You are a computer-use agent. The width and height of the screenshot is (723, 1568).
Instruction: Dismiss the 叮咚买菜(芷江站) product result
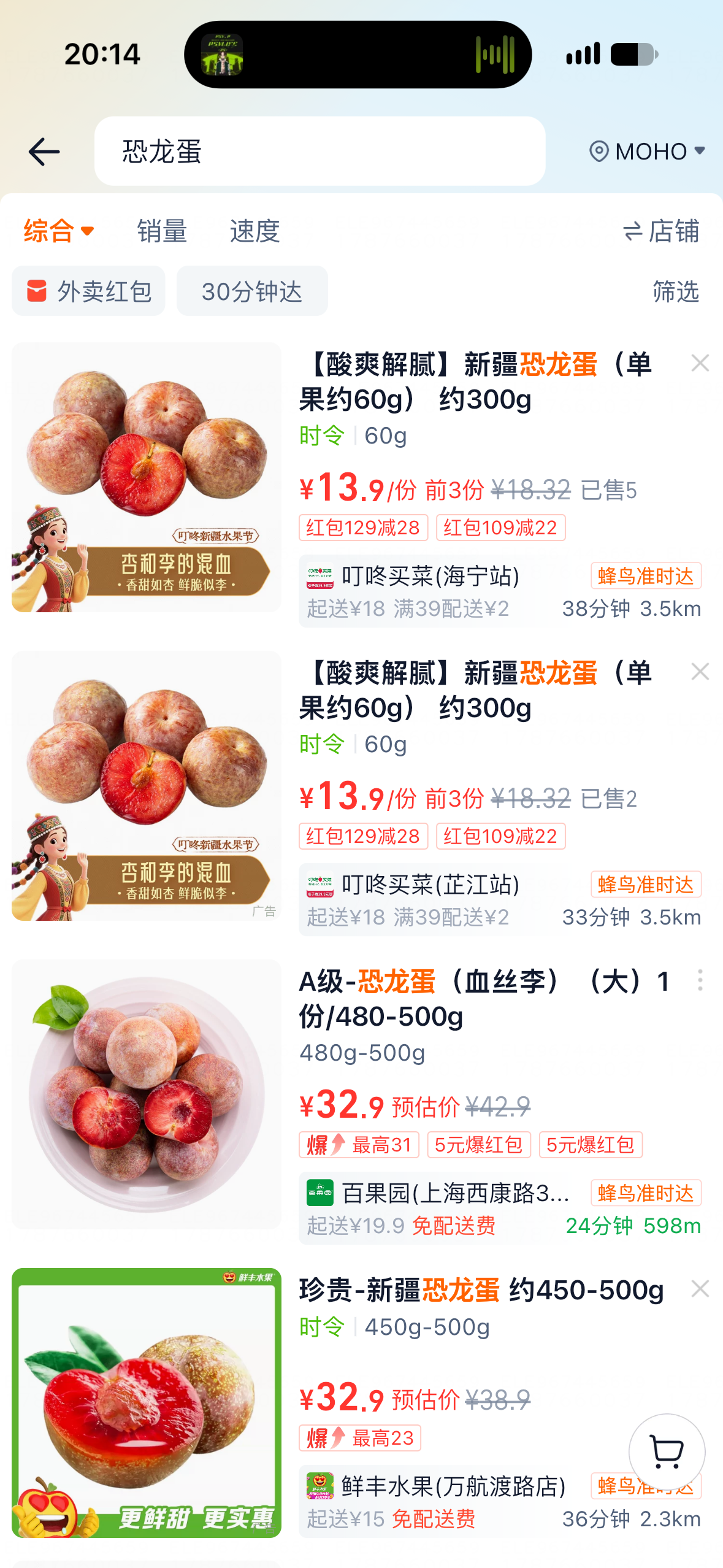(700, 672)
